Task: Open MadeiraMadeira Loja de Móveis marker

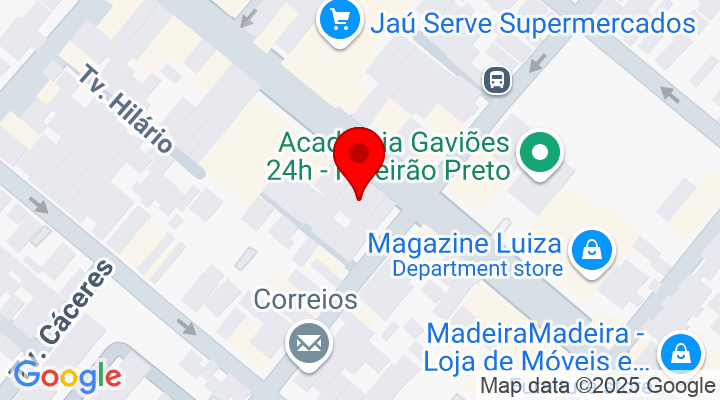Action: tap(681, 352)
